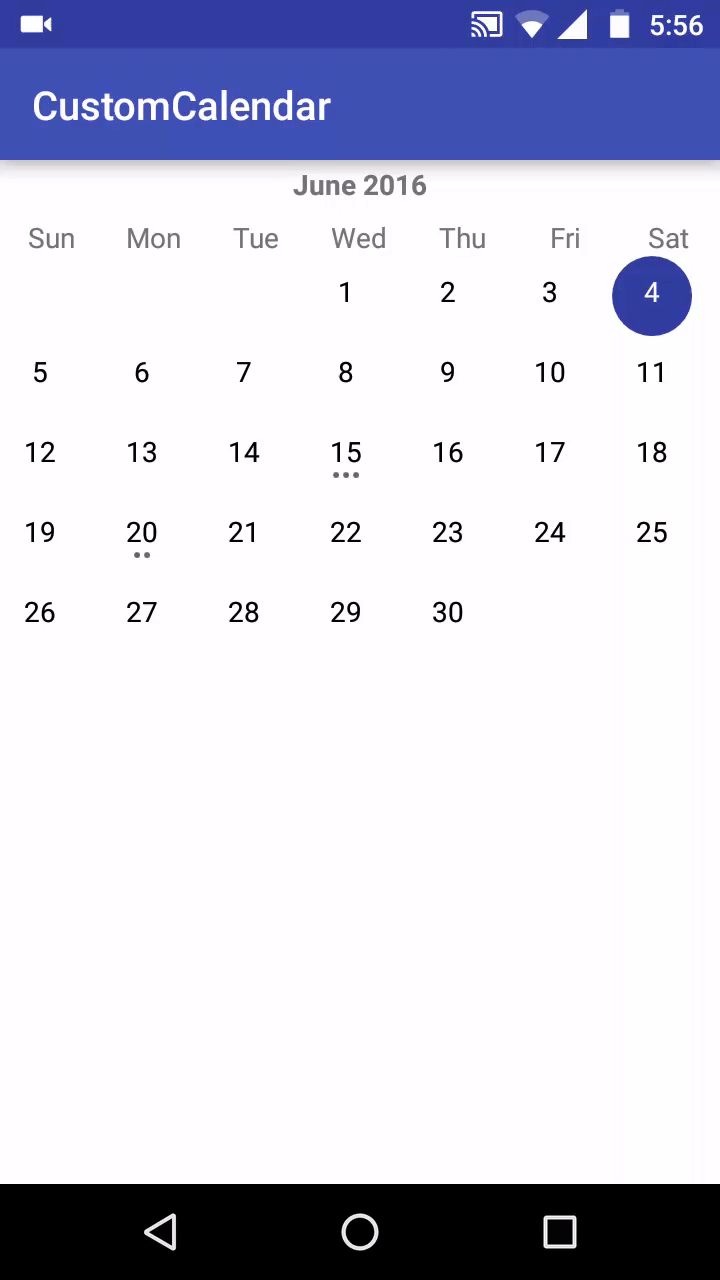720x1280 pixels.
Task: Select June 15 with three event dots
Action: 346,453
